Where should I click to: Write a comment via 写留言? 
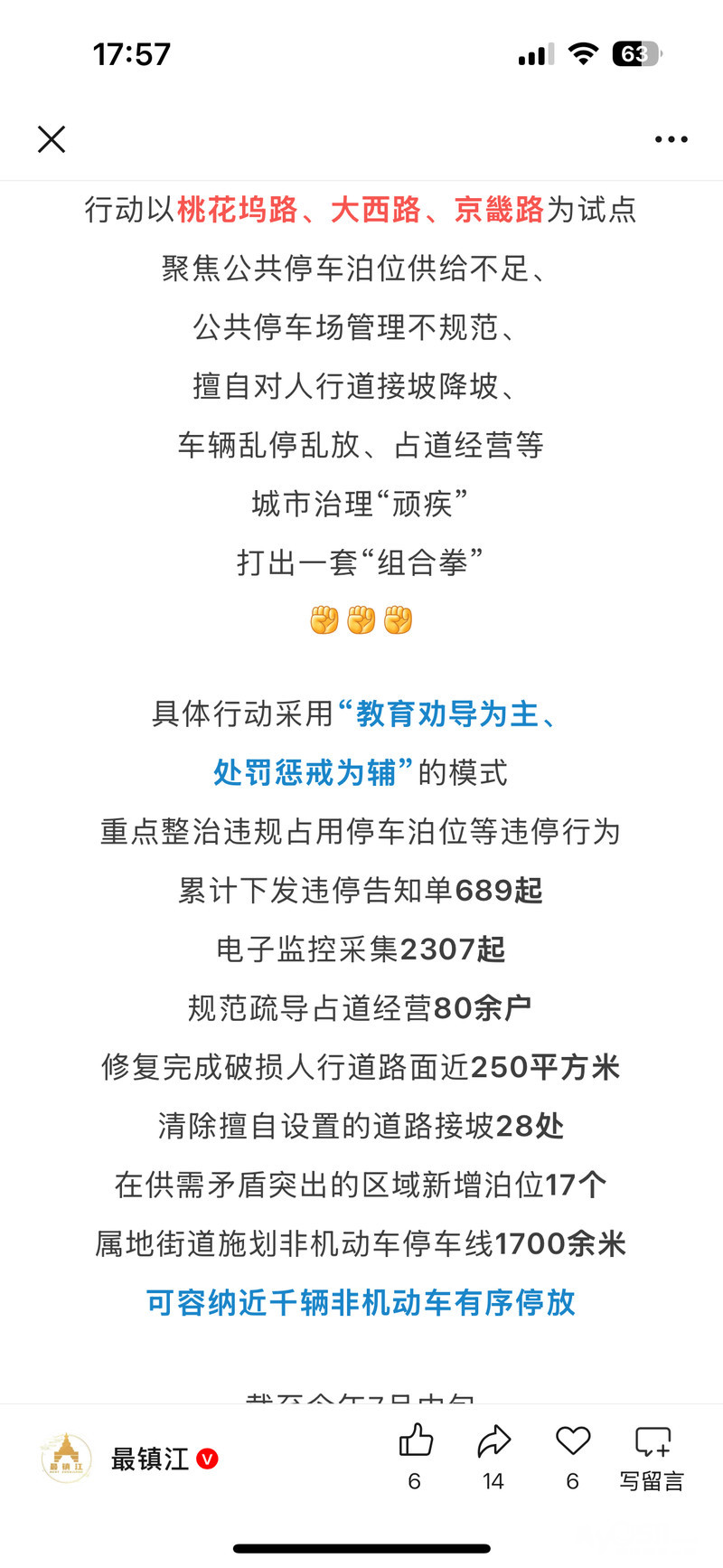(652, 1456)
